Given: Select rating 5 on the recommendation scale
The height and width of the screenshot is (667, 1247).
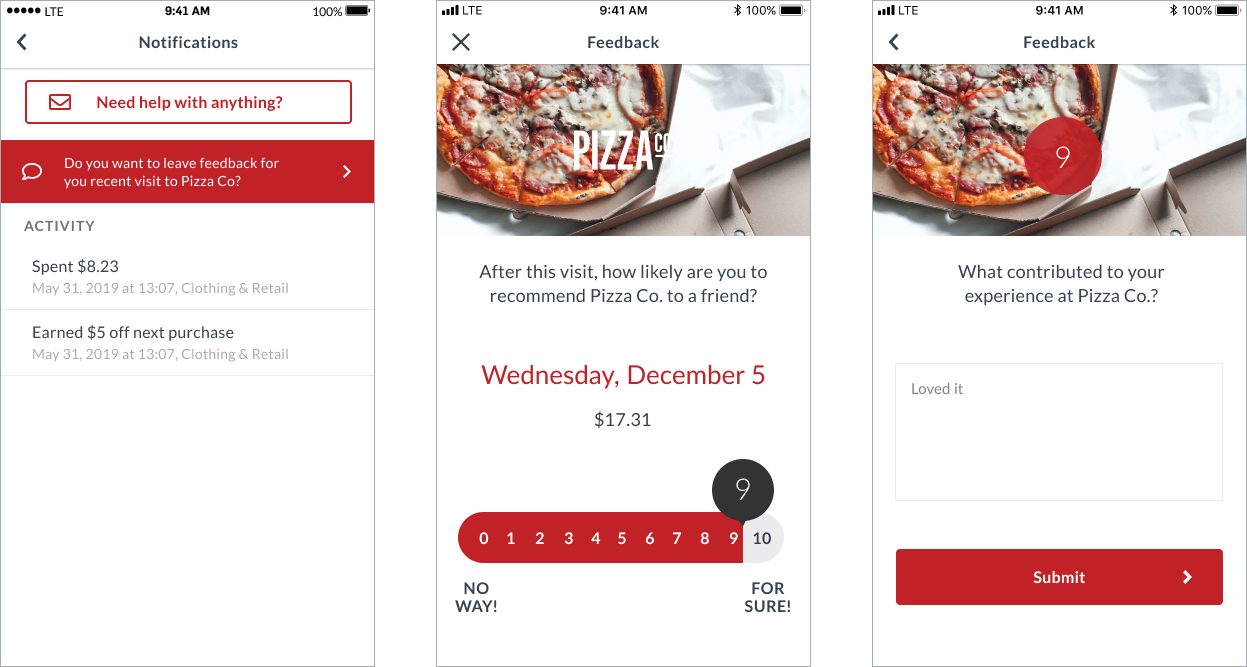Looking at the screenshot, I should 622,538.
